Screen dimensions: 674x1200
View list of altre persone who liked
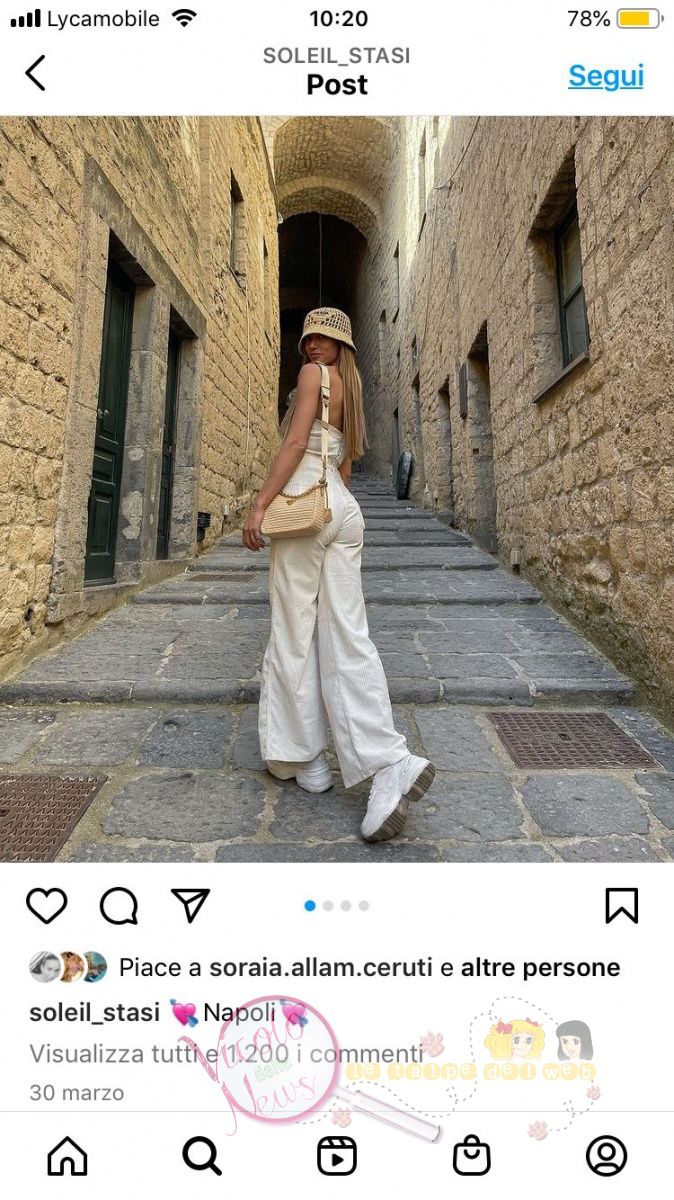[x=540, y=967]
